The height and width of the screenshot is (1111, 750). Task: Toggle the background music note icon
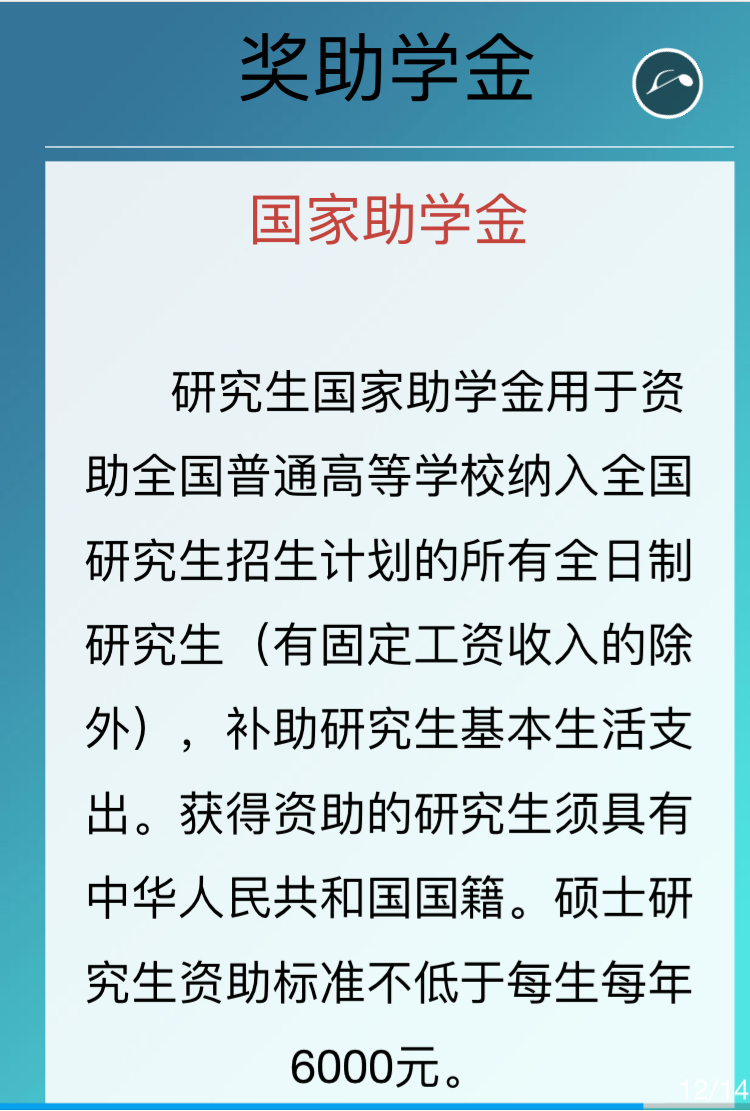click(667, 83)
